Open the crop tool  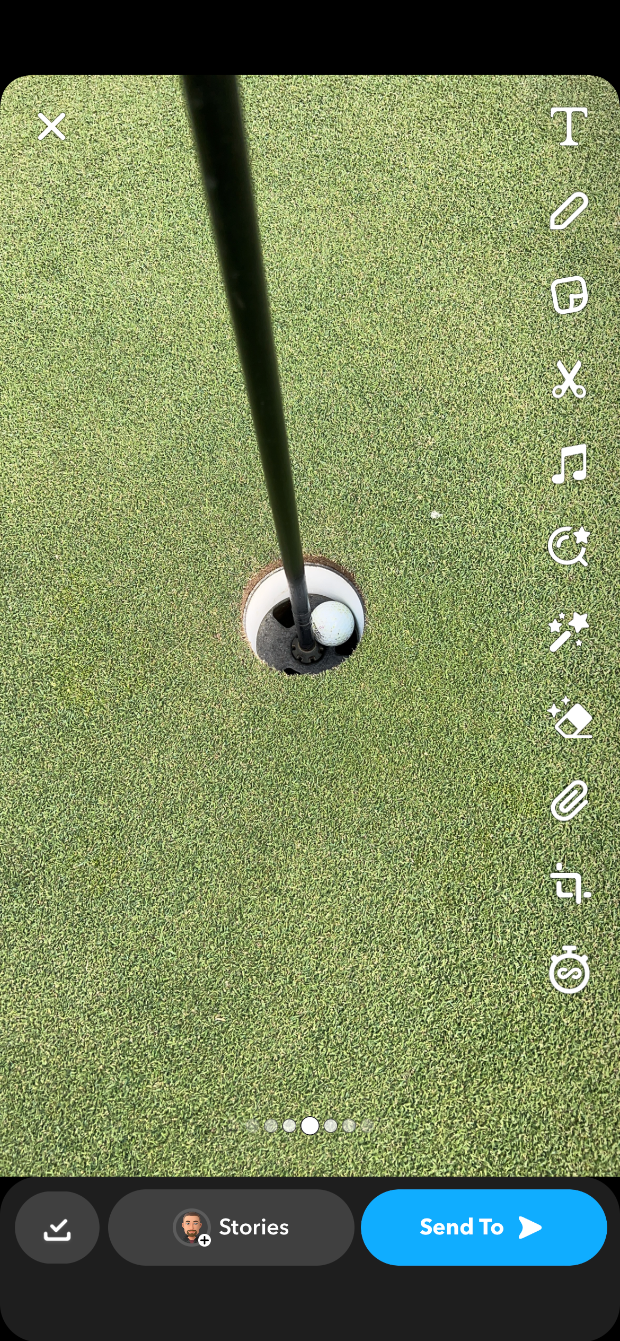(x=569, y=886)
